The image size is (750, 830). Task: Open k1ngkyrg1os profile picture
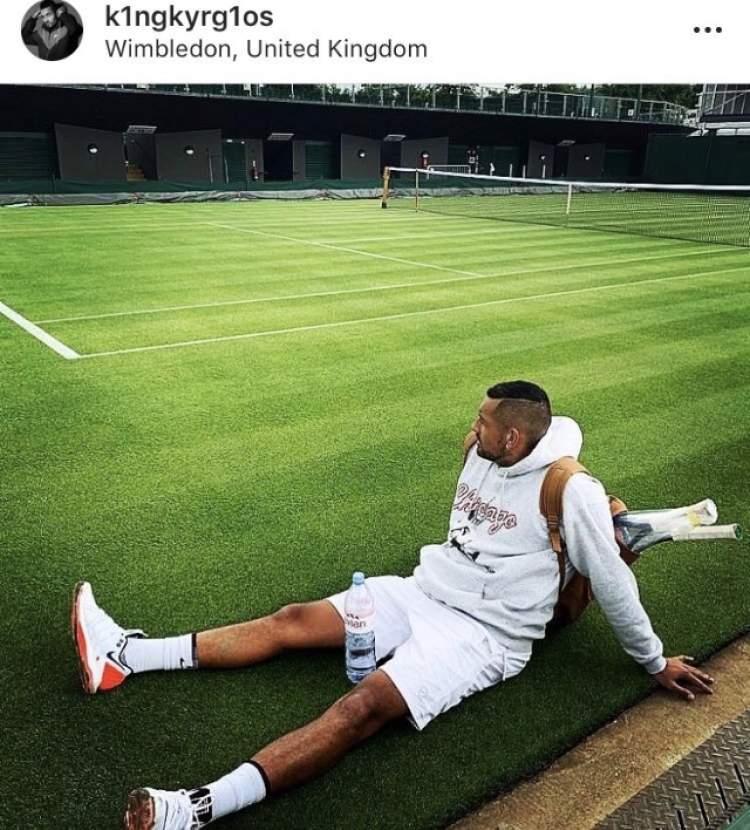(52, 31)
